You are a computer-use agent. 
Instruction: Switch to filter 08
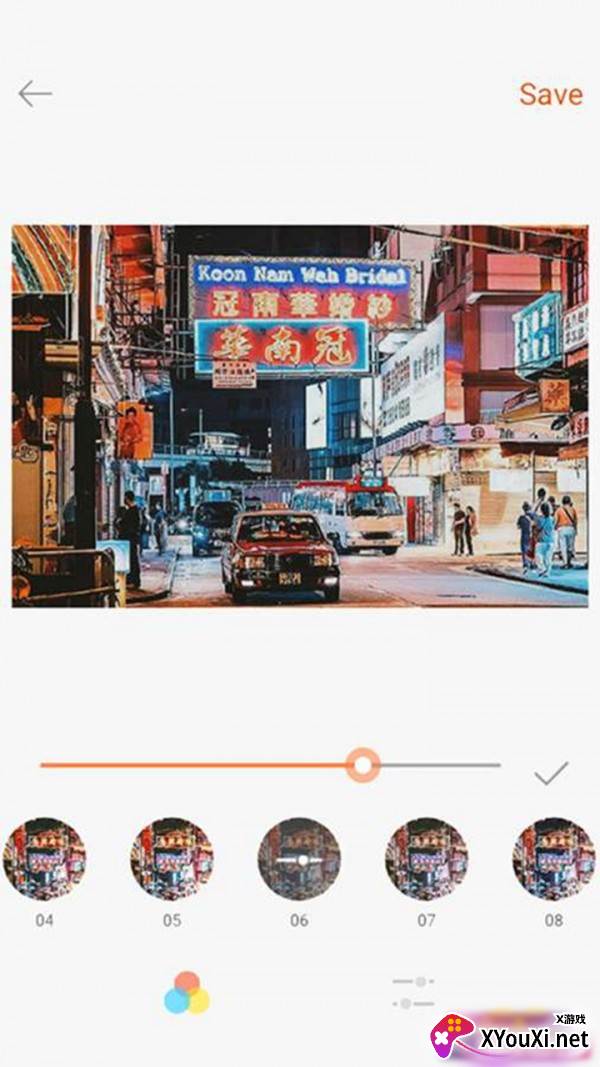553,859
